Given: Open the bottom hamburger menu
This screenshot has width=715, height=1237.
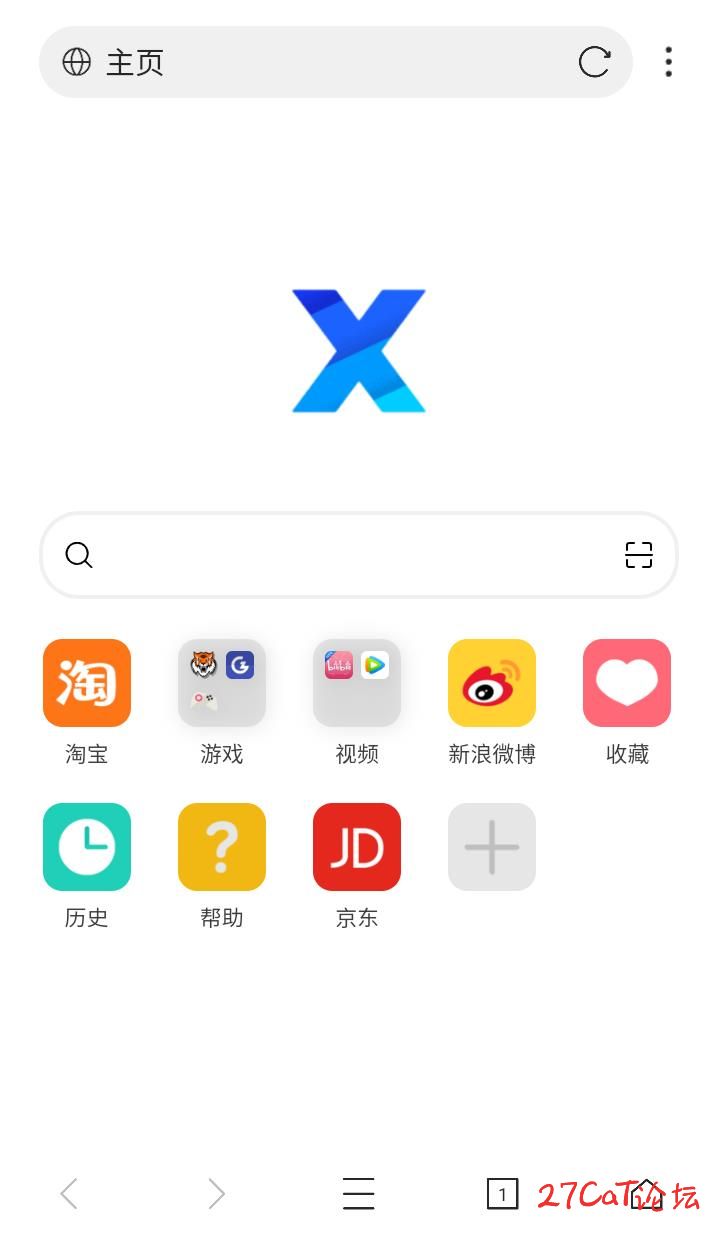Looking at the screenshot, I should pyautogui.click(x=358, y=1193).
